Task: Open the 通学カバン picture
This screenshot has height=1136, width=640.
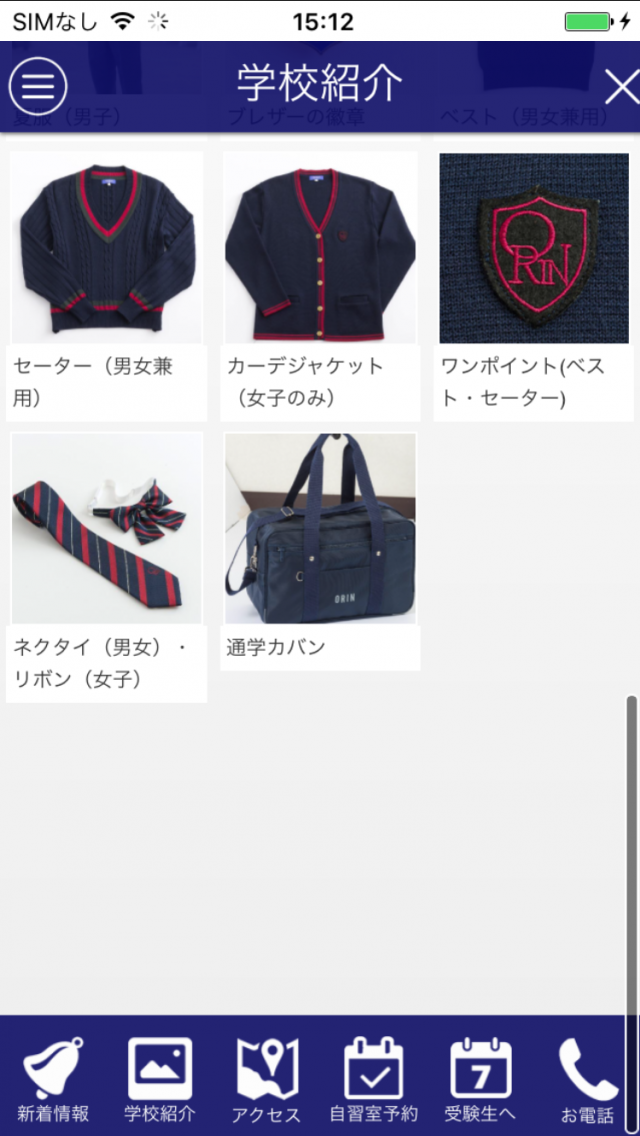Action: (320, 528)
